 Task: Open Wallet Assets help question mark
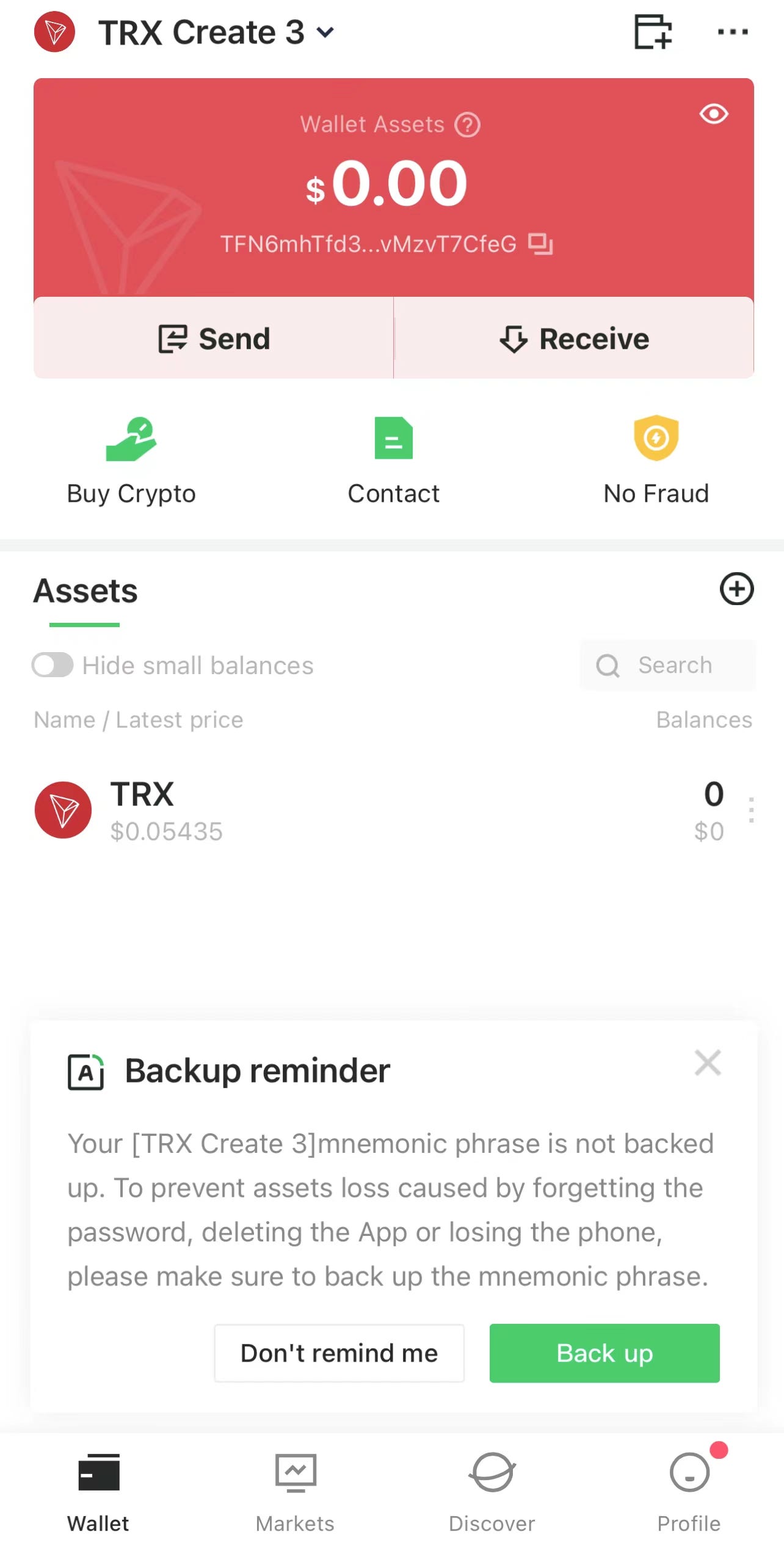467,125
